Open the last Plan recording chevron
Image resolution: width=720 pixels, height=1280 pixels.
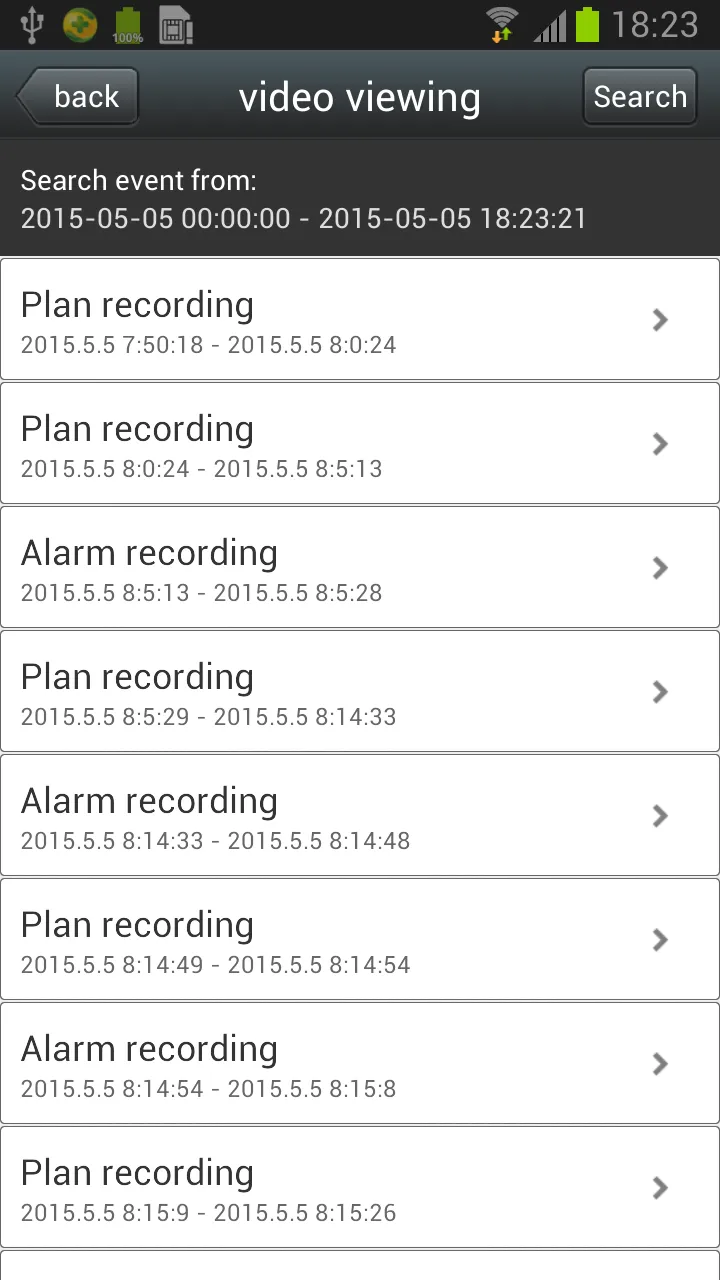(659, 1187)
